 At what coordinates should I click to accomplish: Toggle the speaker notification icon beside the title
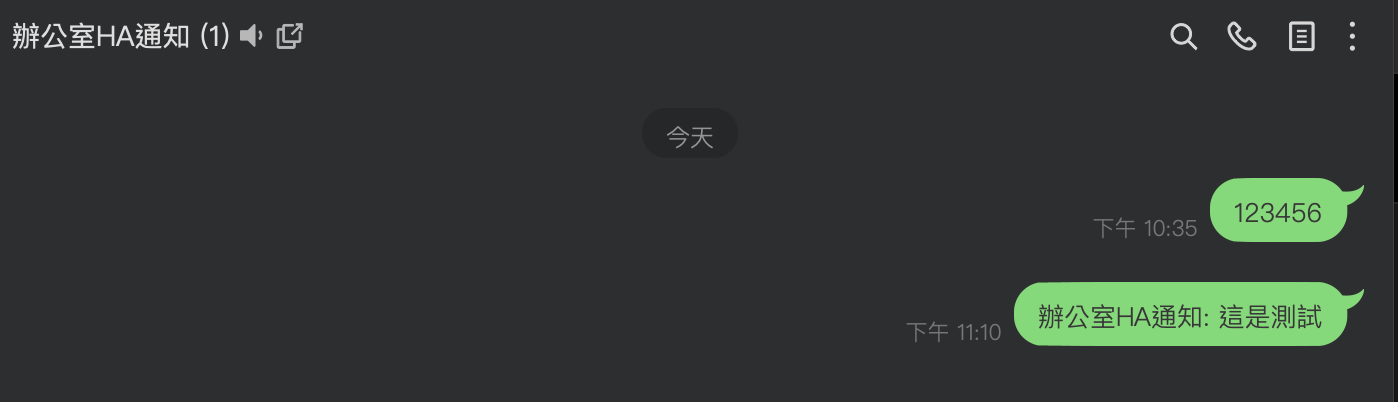[x=252, y=37]
